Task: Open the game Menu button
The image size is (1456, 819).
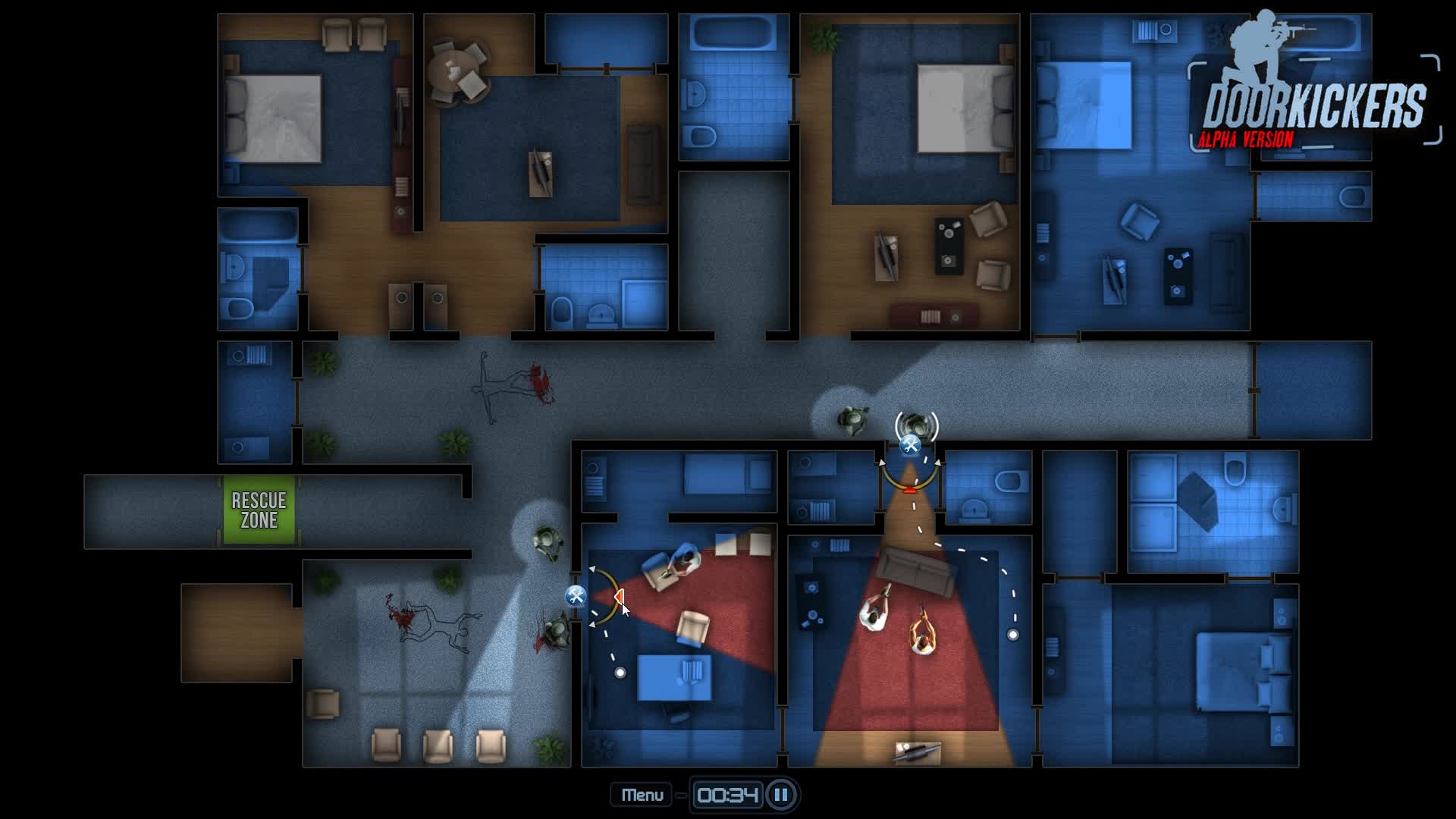Action: point(642,795)
